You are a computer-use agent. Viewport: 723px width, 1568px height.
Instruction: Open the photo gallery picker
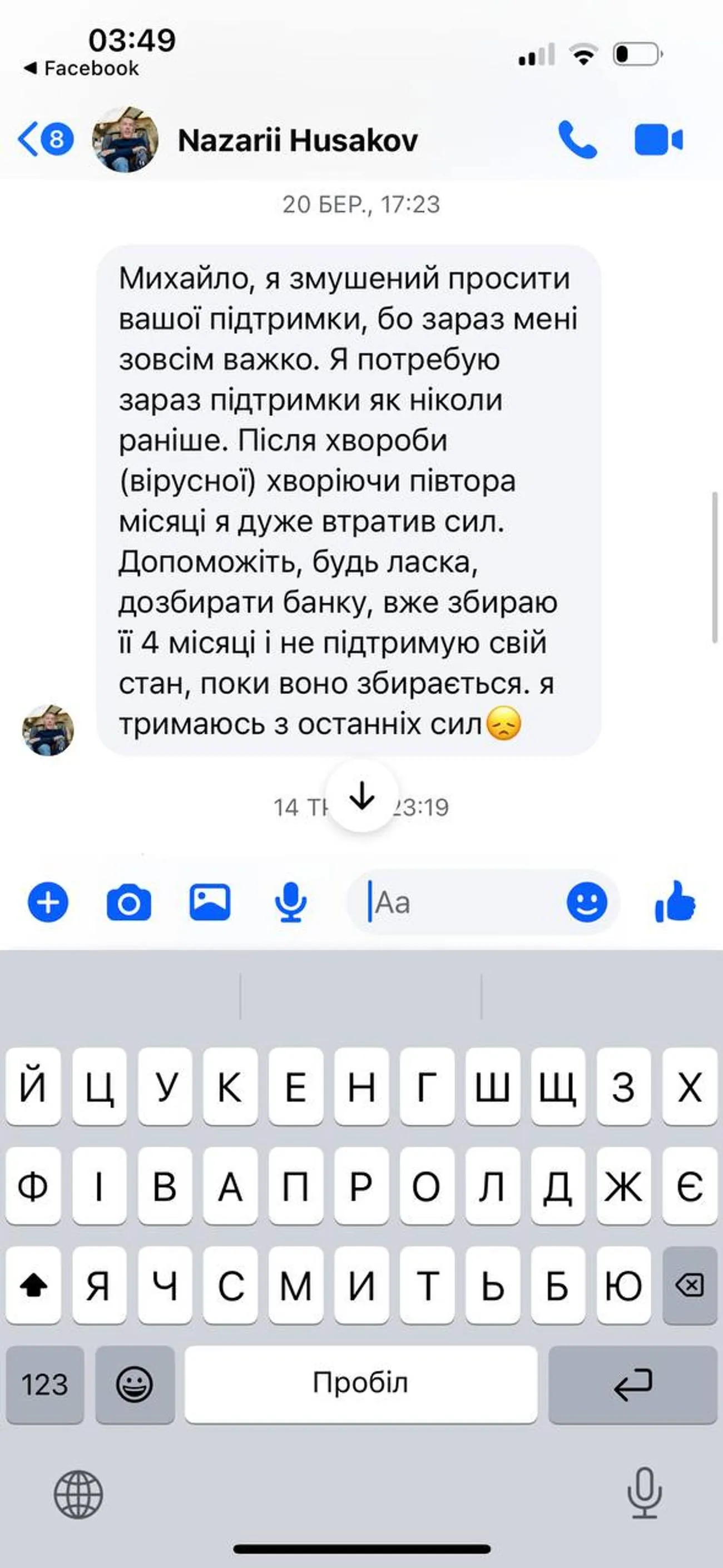[x=210, y=901]
